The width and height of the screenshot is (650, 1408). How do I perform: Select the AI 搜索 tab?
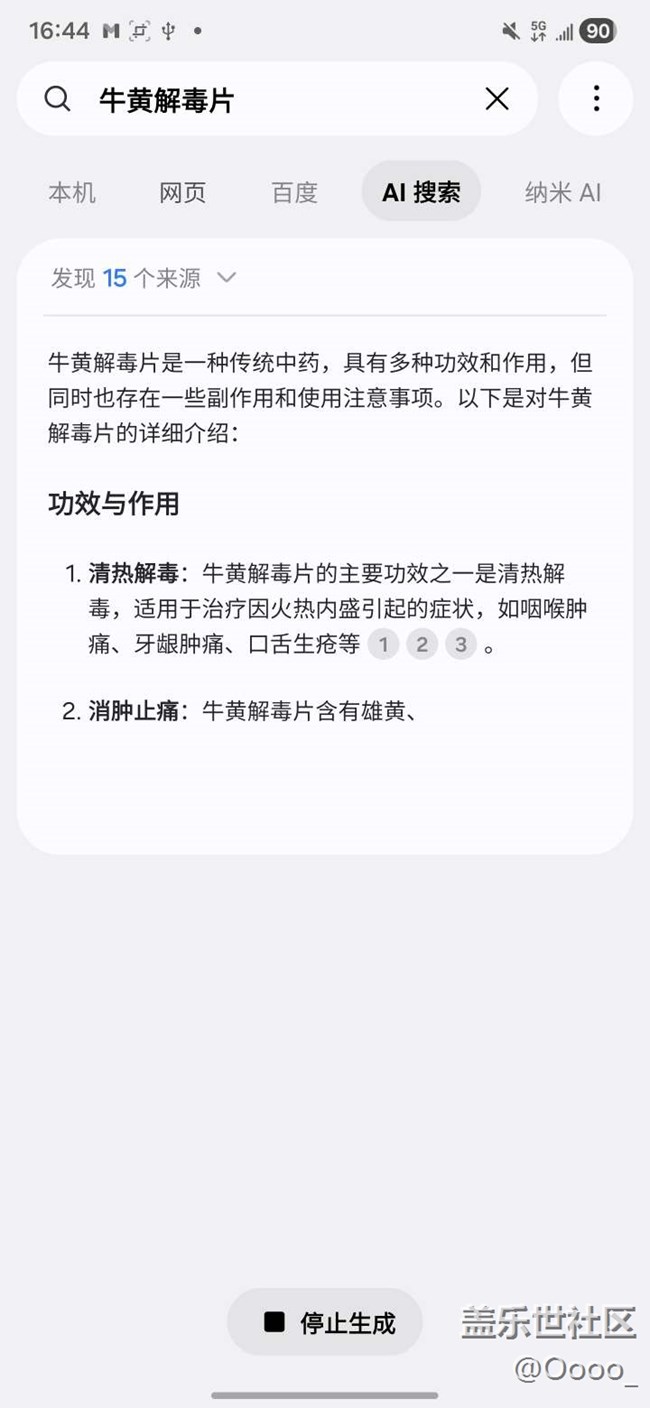(421, 192)
